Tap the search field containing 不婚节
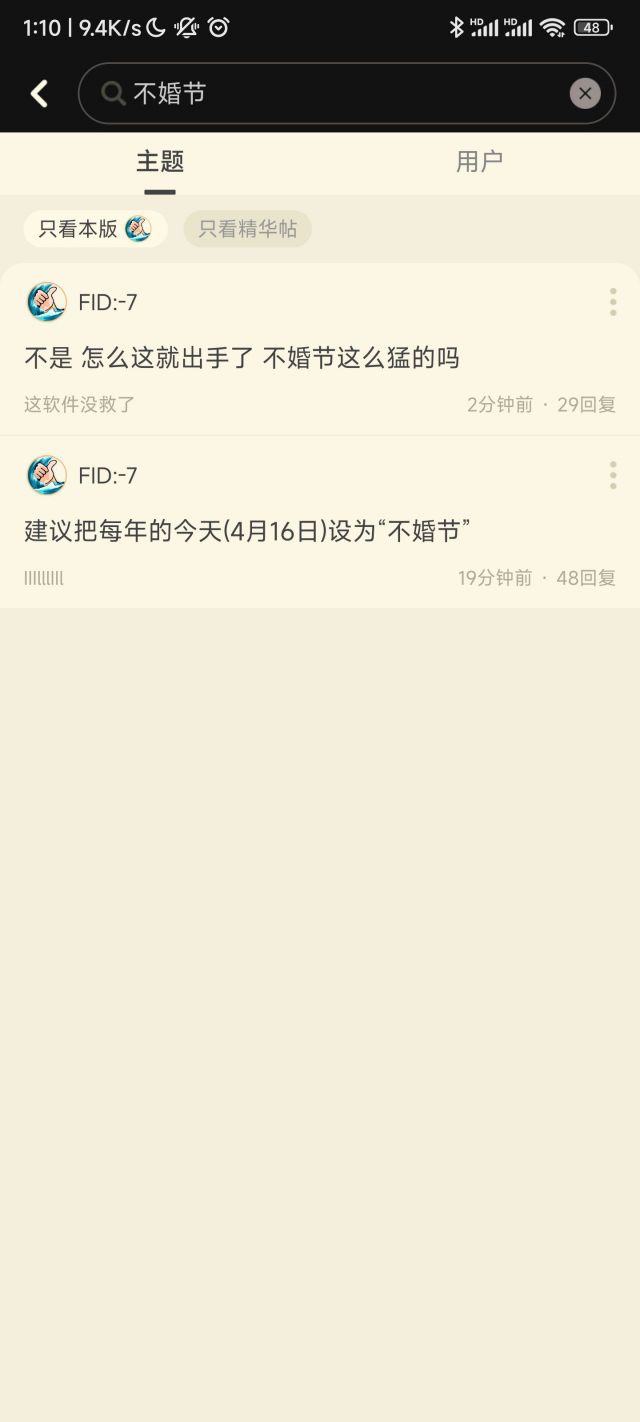 tap(340, 94)
